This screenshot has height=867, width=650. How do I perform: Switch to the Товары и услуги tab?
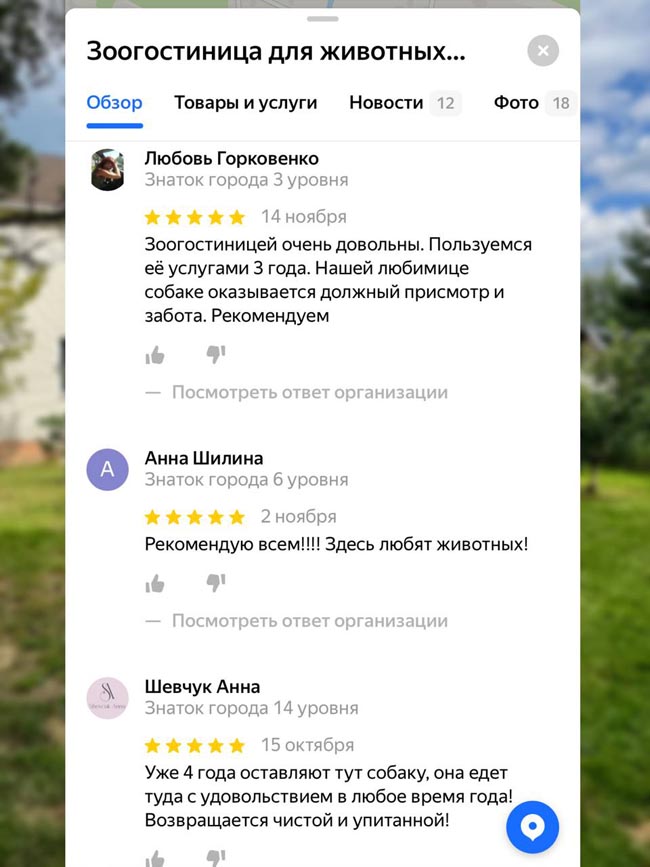(245, 103)
